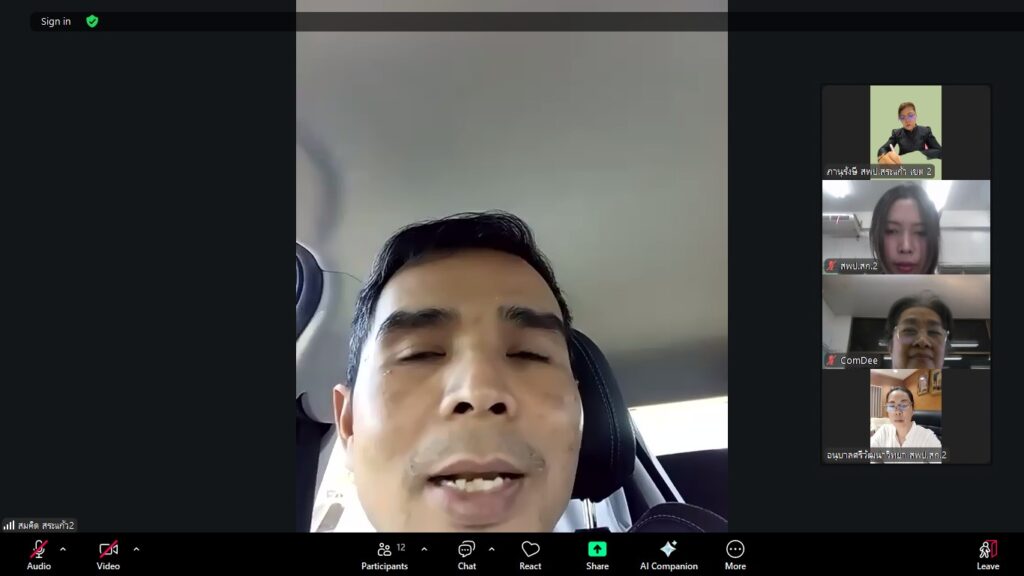Open React emoji reactions
Screen dimensions: 1024x576
[x=530, y=554]
